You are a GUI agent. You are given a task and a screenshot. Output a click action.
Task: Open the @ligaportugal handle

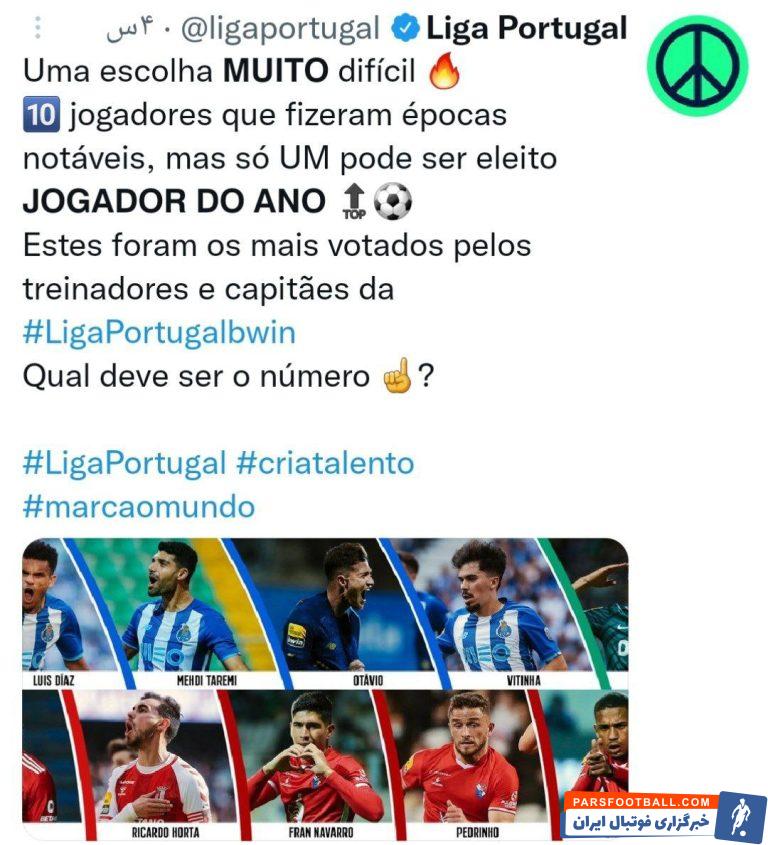tap(283, 29)
